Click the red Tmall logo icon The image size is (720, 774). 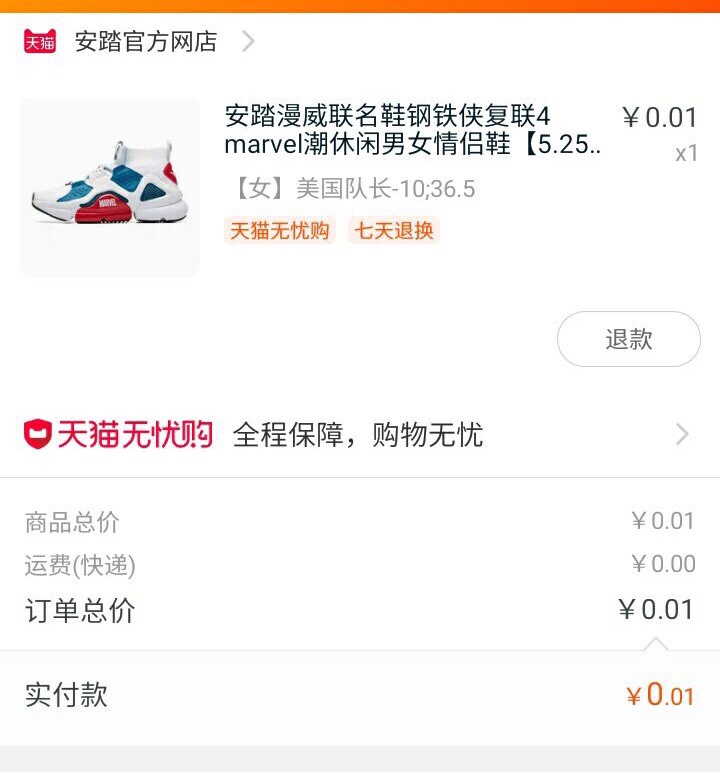(38, 42)
